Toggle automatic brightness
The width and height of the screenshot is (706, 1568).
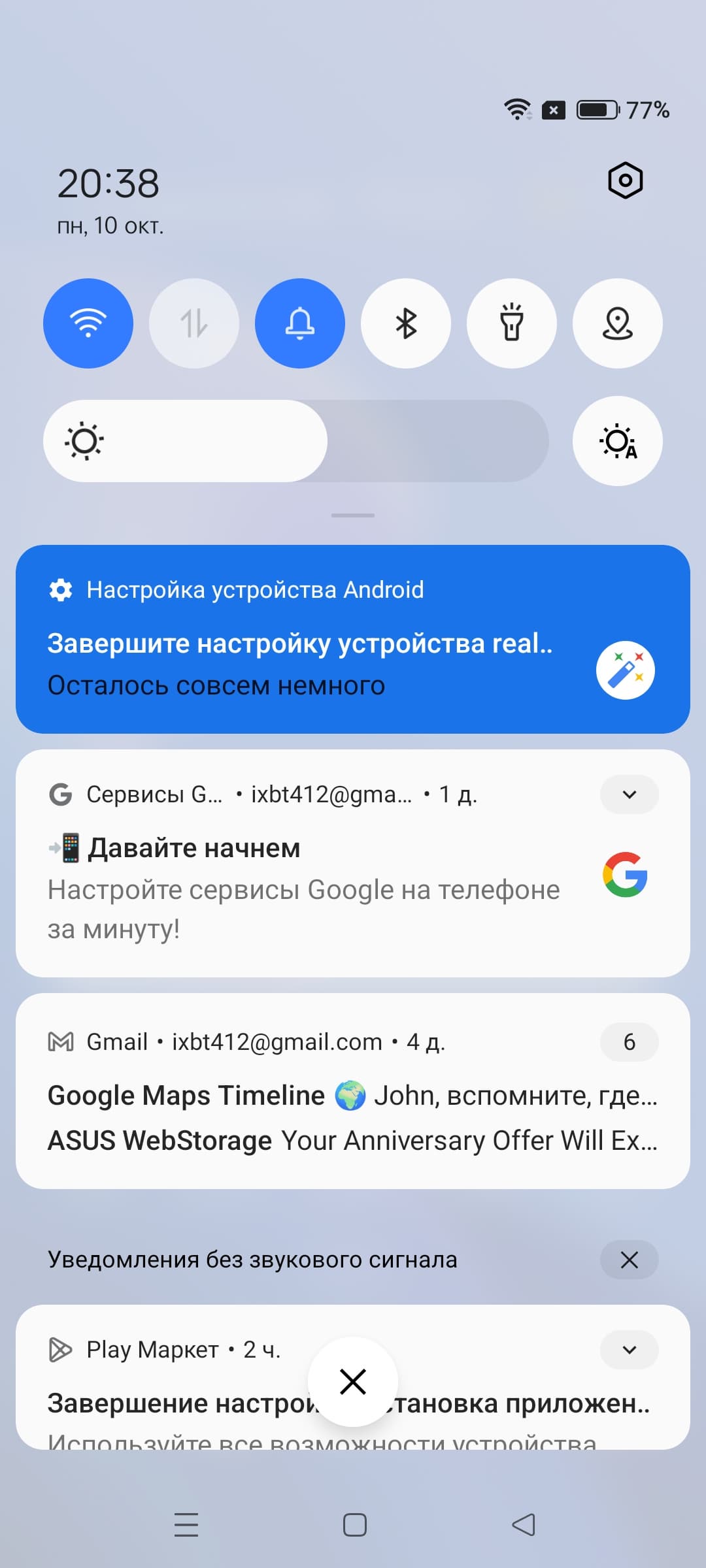pos(618,441)
